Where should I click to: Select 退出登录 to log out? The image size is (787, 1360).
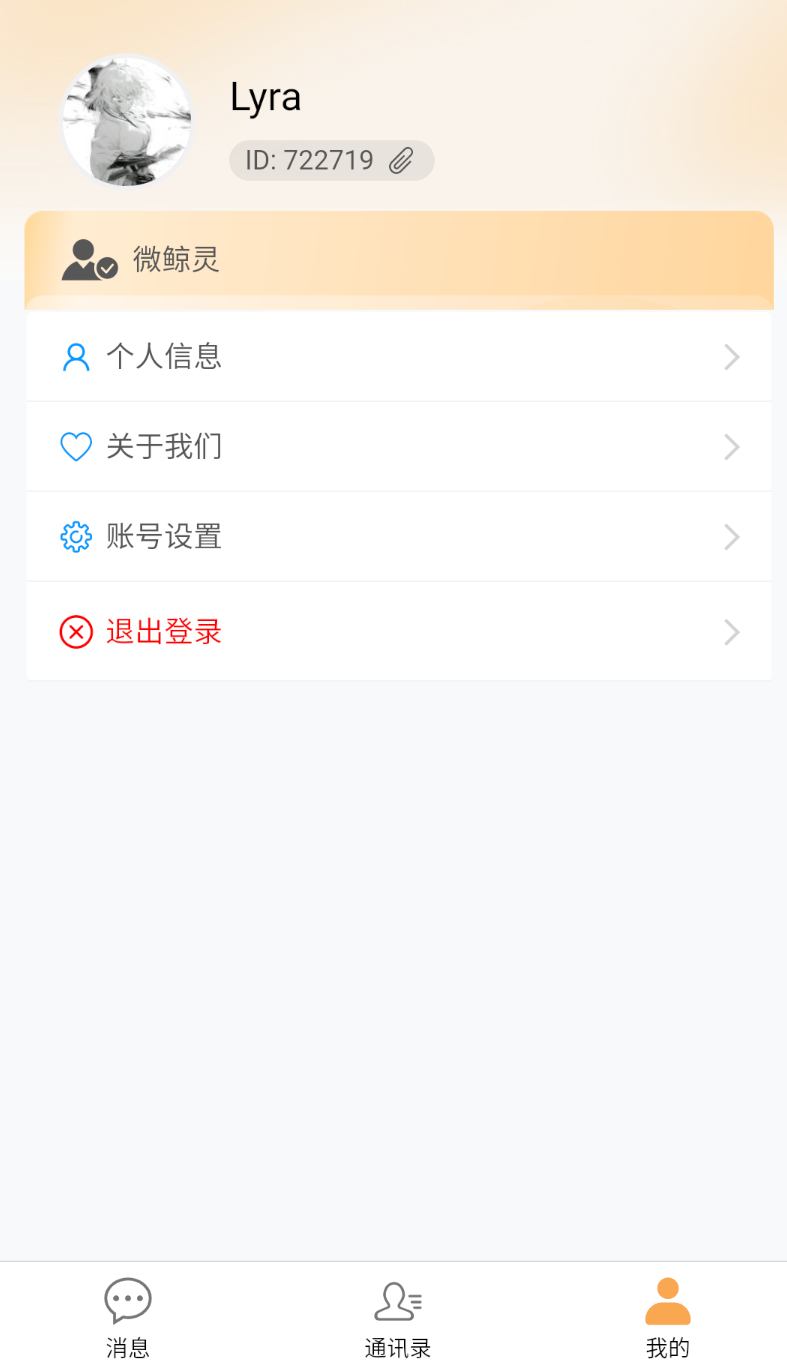[399, 632]
